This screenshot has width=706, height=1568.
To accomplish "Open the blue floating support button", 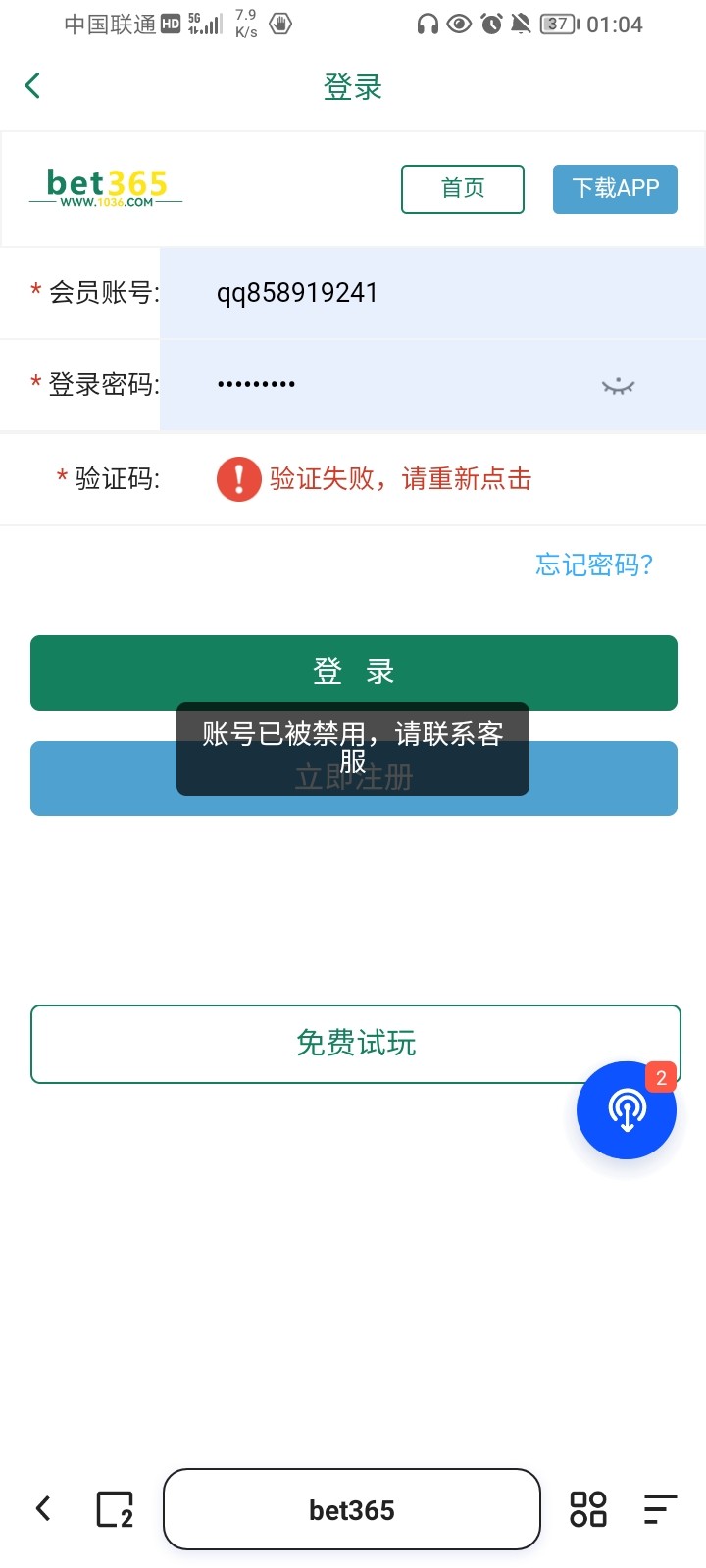I will click(627, 1110).
